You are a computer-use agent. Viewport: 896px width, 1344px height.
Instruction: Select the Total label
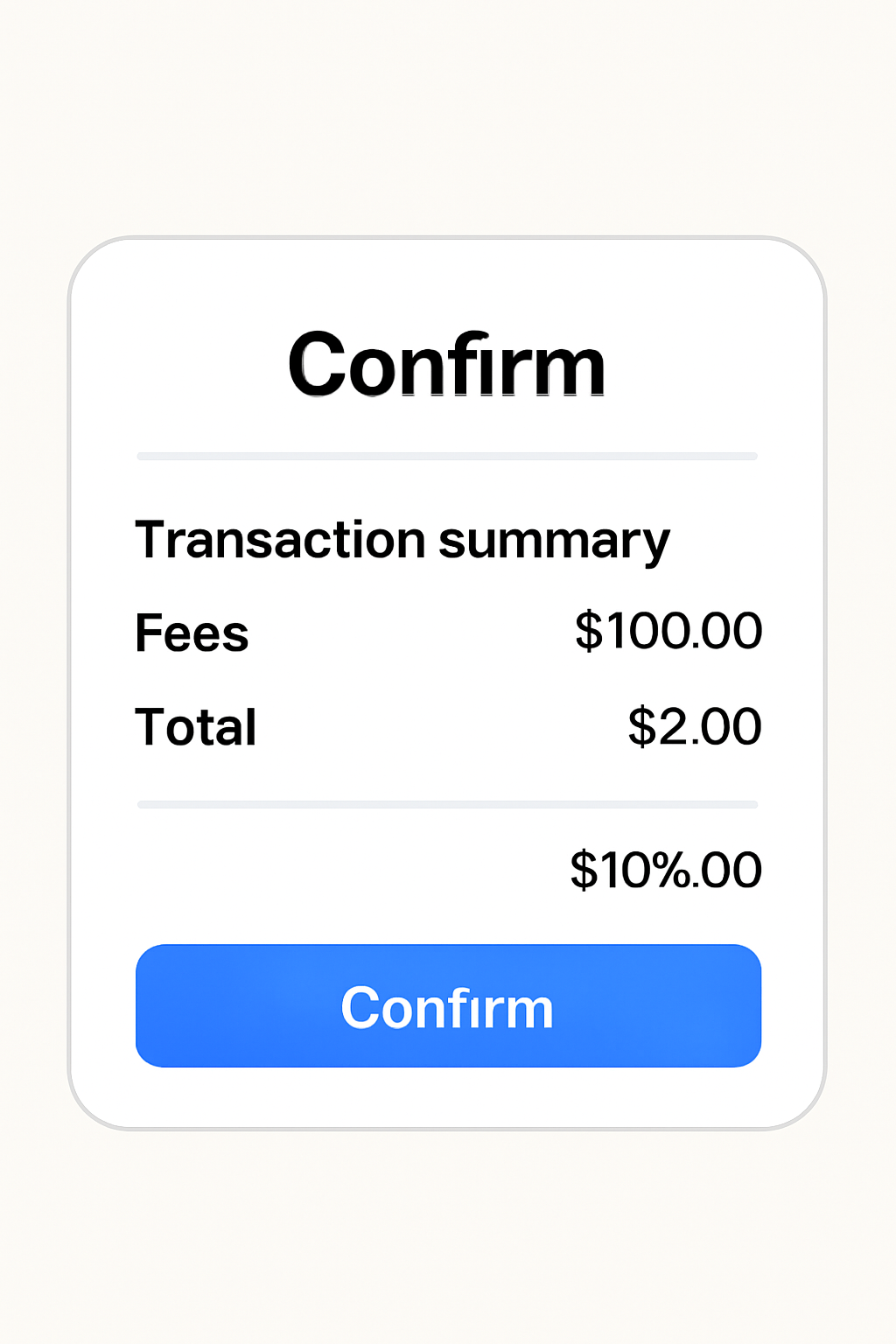[194, 726]
